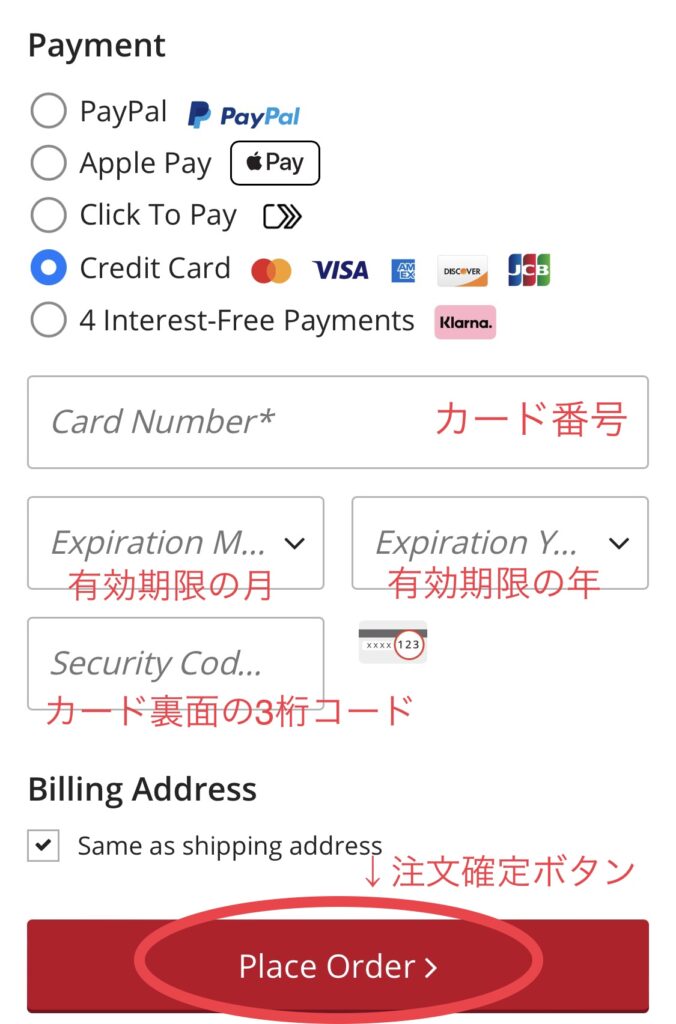Select the PayPal payment option

tap(48, 111)
